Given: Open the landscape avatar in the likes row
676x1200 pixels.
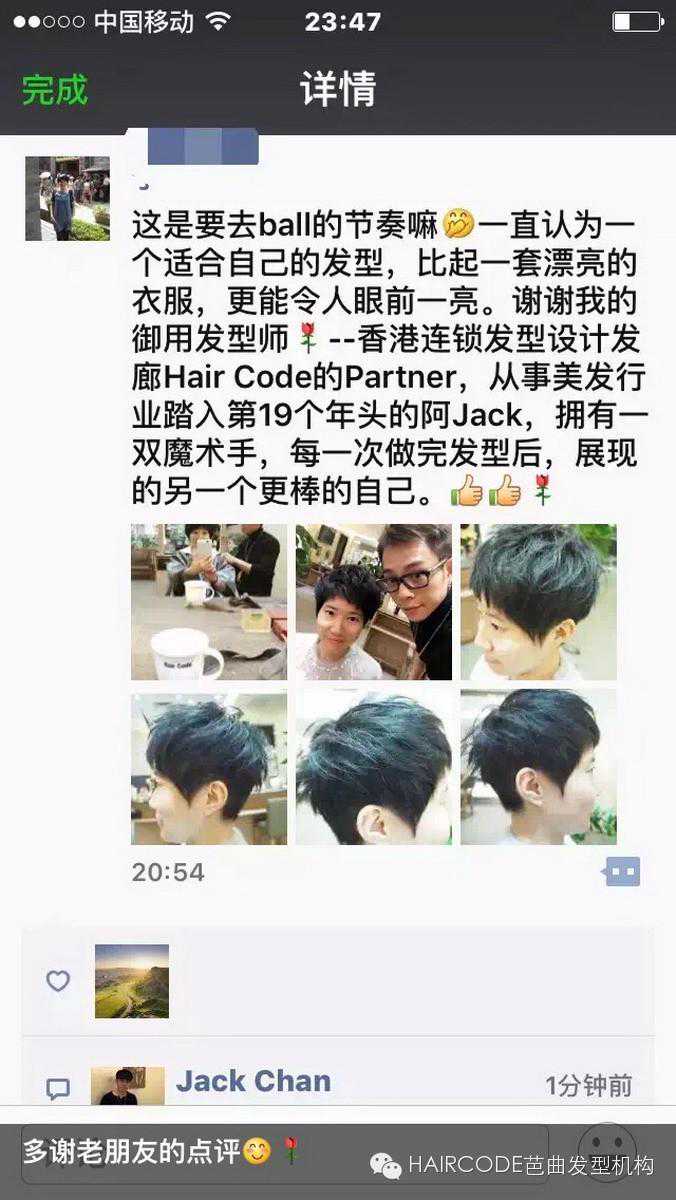Looking at the screenshot, I should (x=132, y=981).
